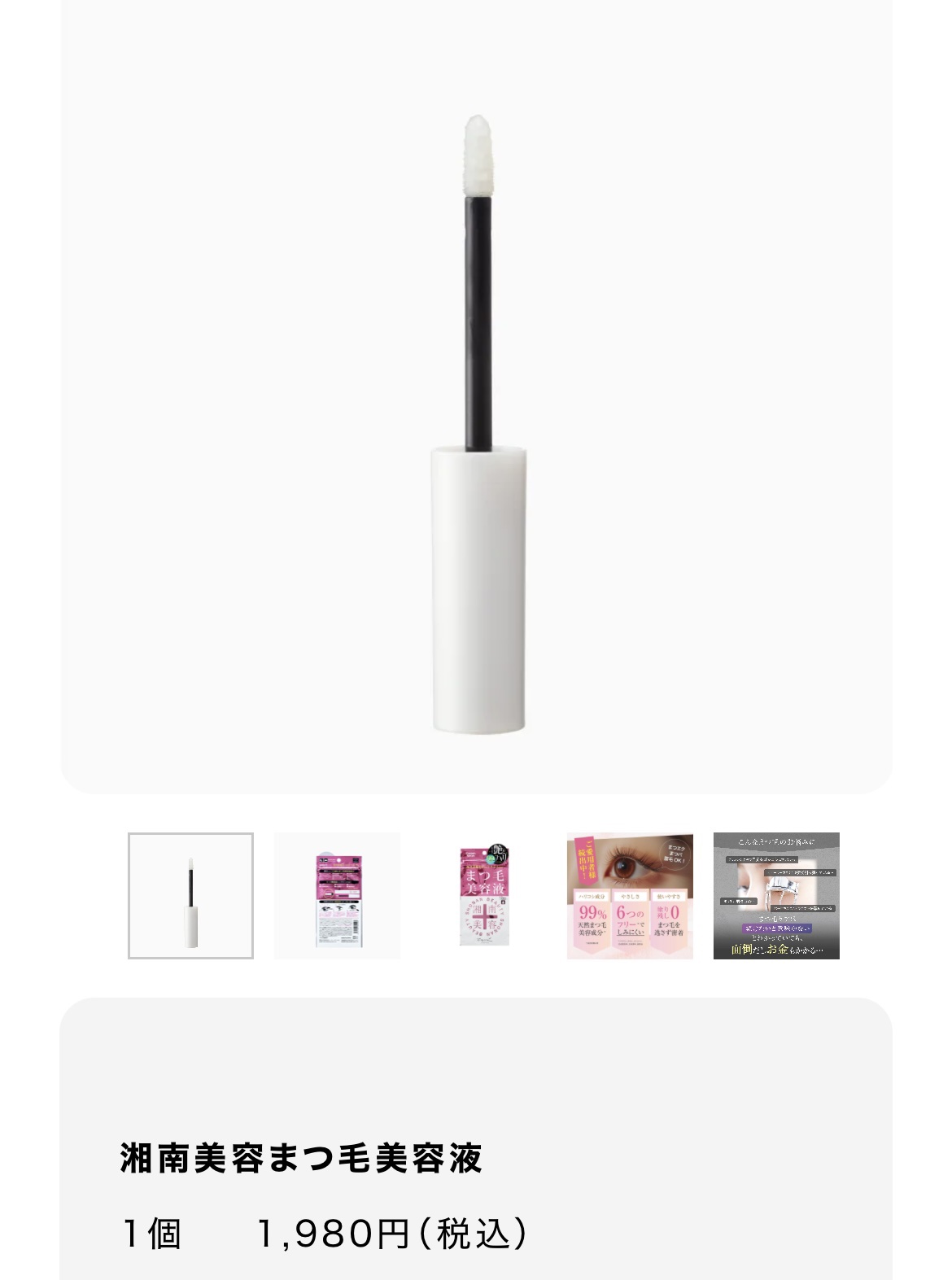This screenshot has height=1280, width=952.
Task: Select the applicator wand thumbnail
Action: tap(190, 895)
